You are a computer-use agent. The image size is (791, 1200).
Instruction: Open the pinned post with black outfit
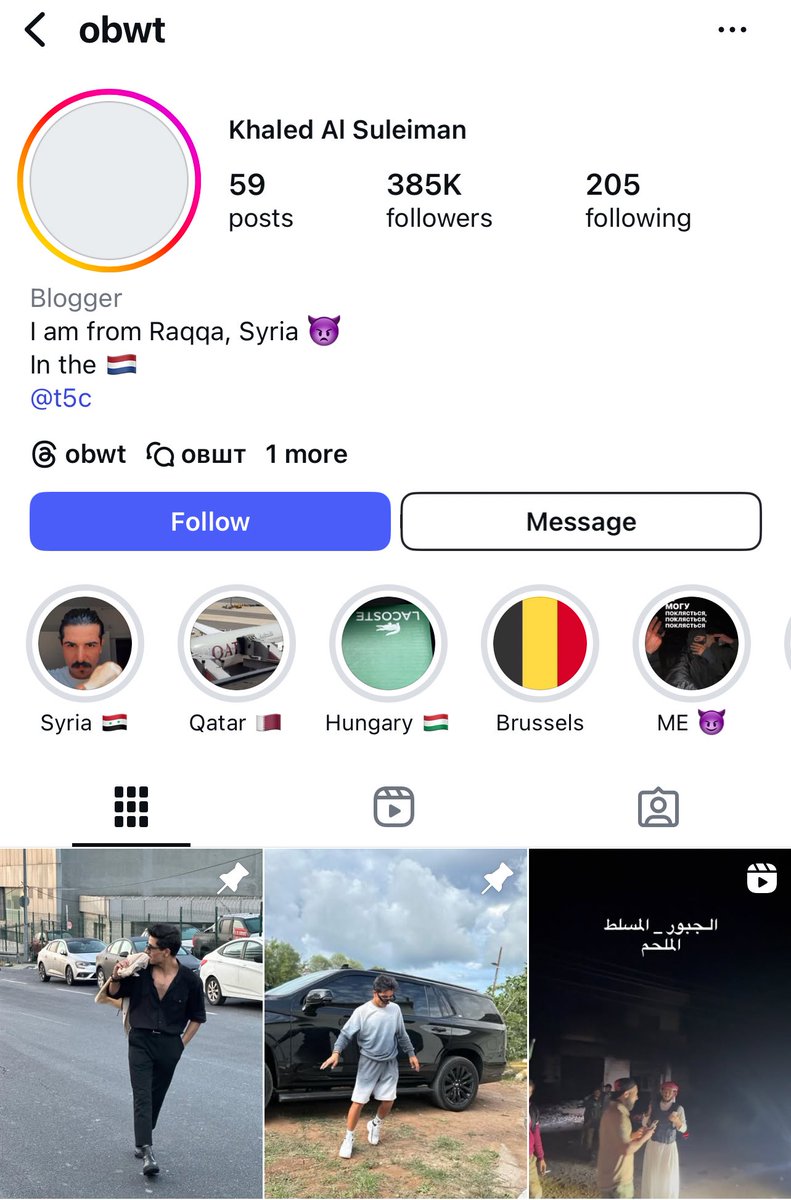(x=131, y=1023)
